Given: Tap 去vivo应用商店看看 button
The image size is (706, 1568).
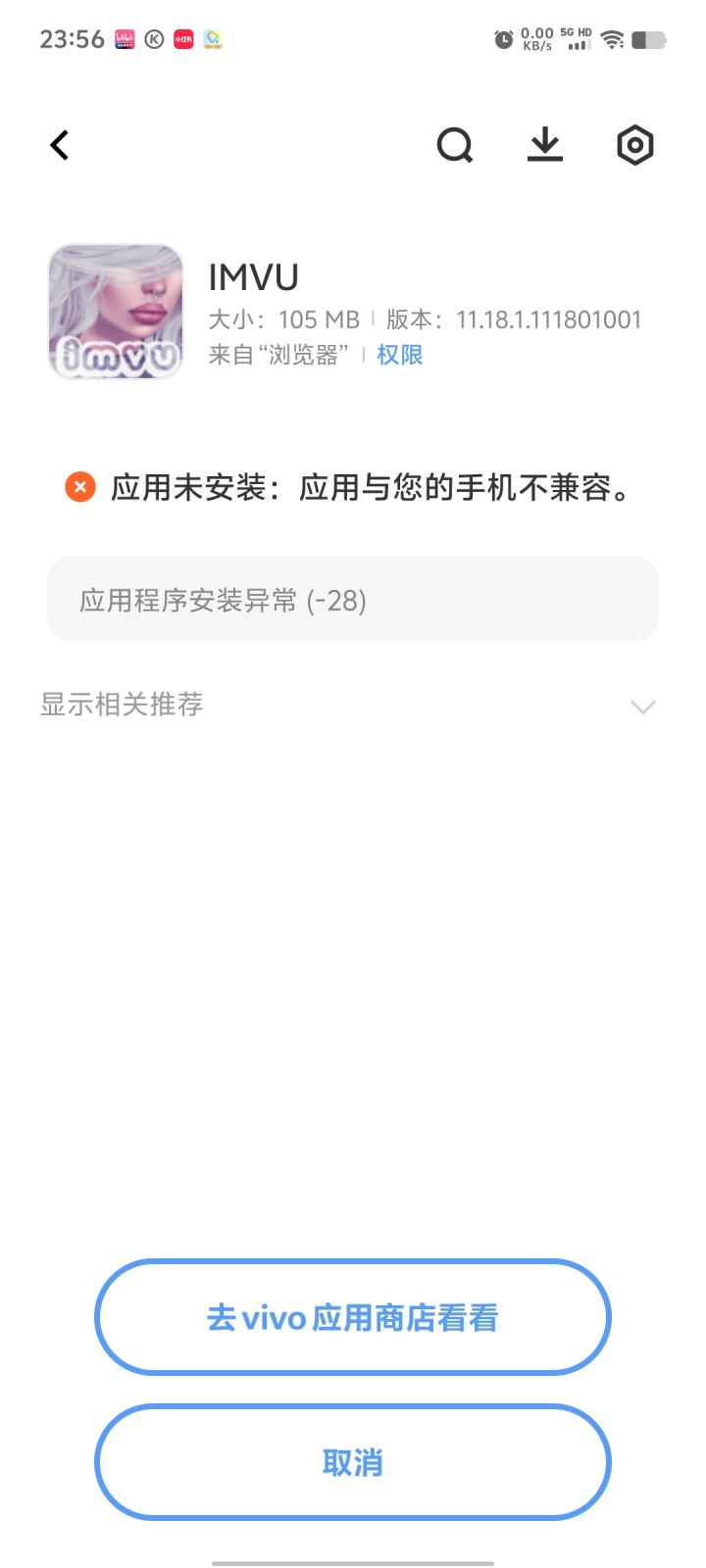Looking at the screenshot, I should 353,1317.
